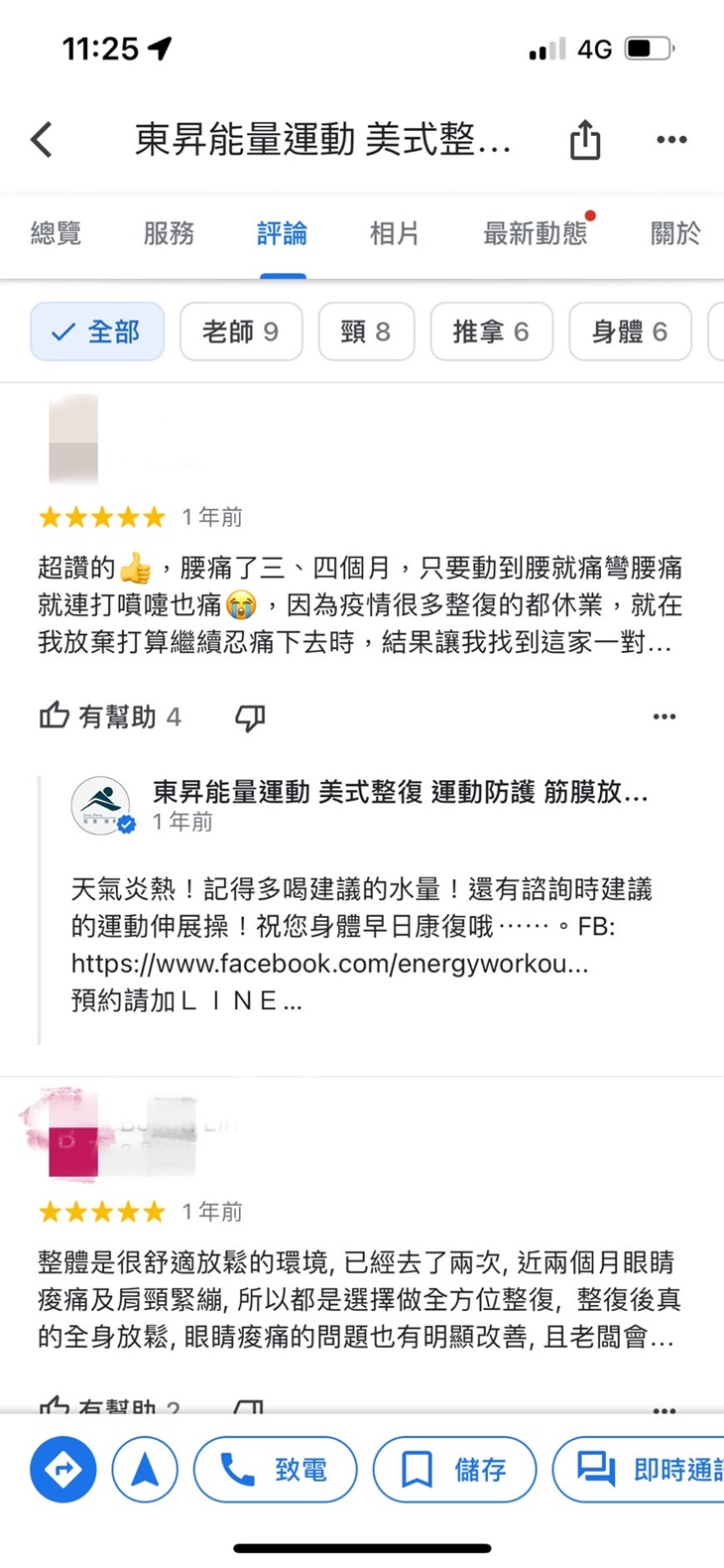Tap the five-star rating on the second review
Viewport: 724px width, 1568px height.
coord(100,1212)
